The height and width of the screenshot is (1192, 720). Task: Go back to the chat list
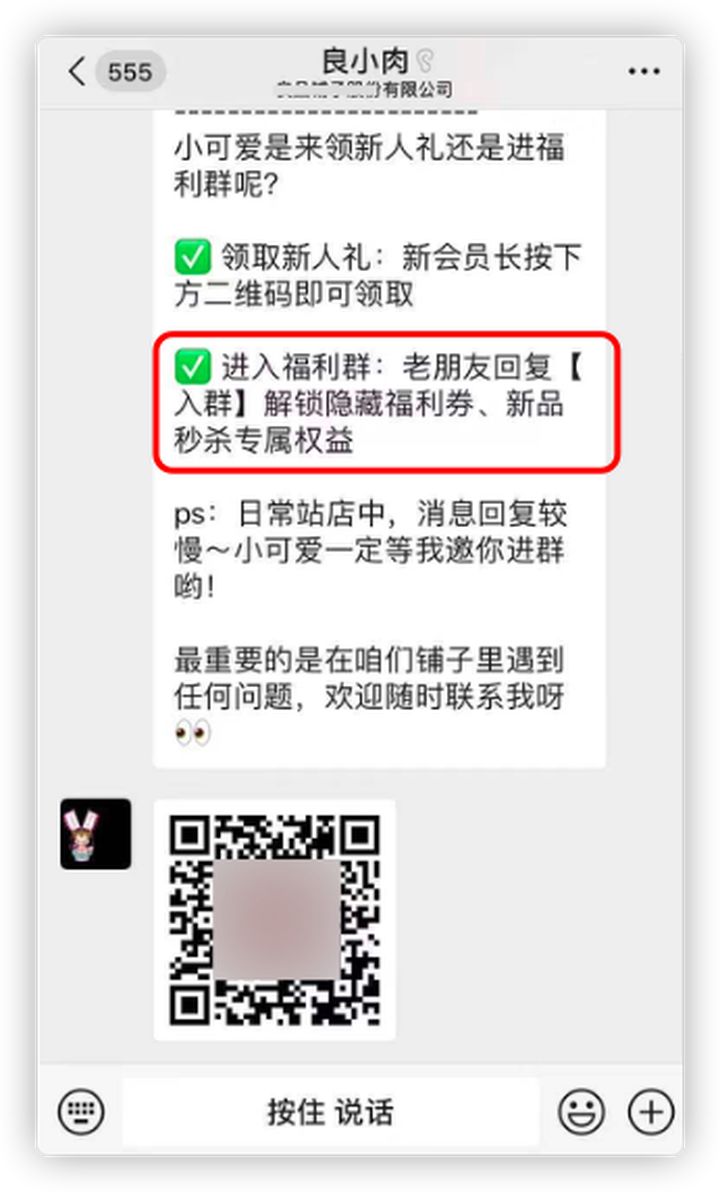pos(78,72)
